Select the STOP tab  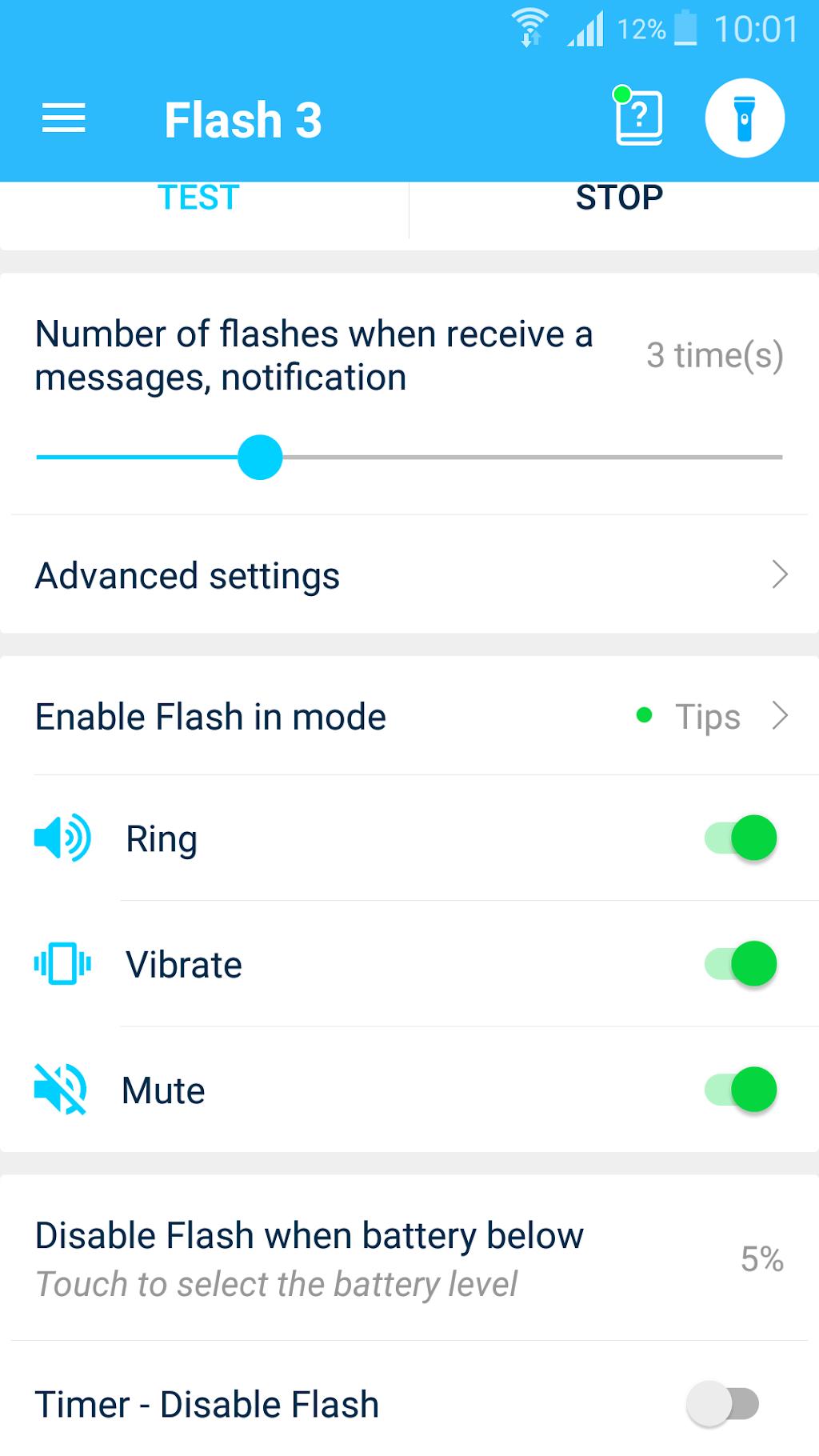(619, 198)
